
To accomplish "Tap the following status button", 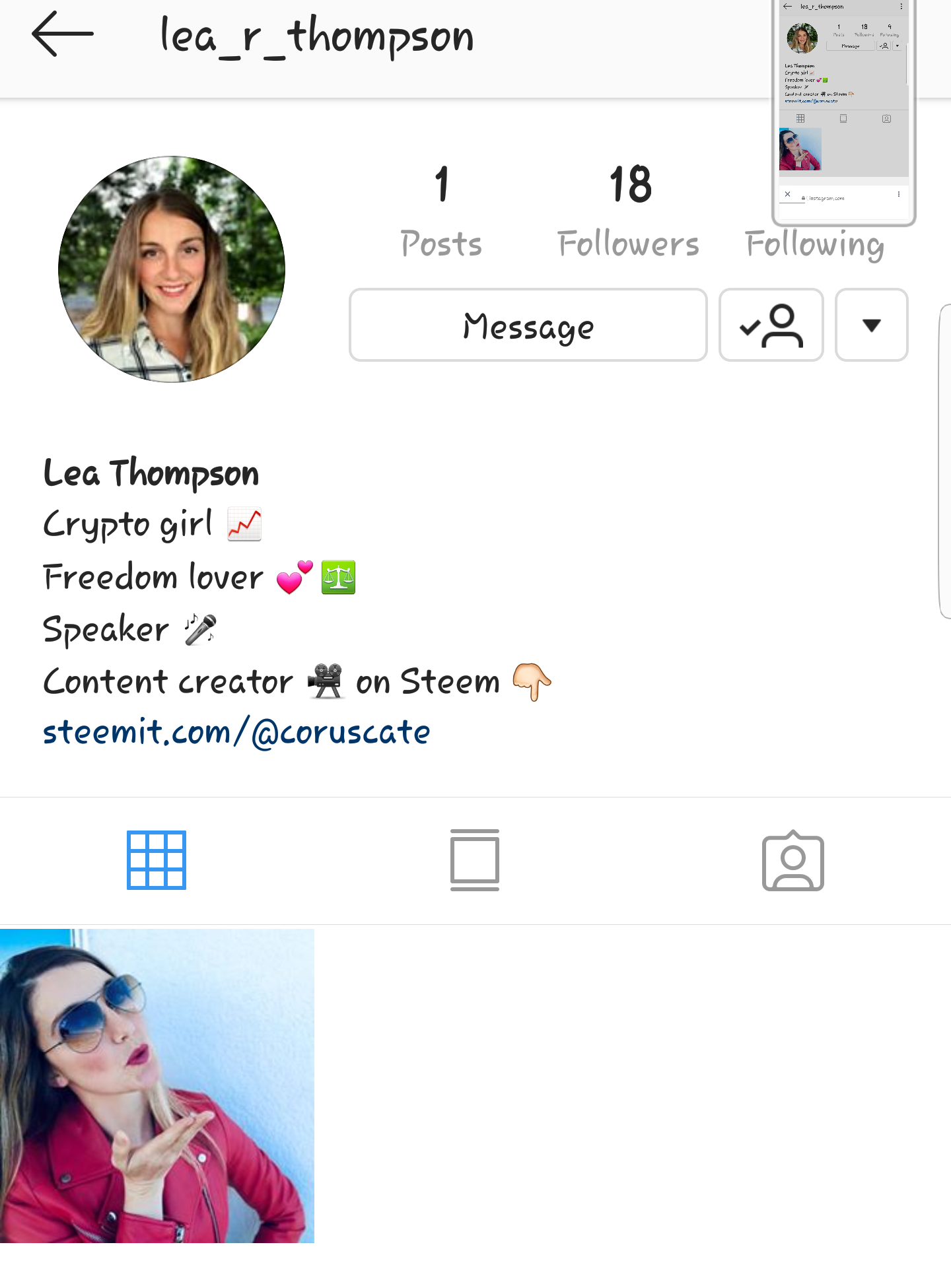I will coord(771,325).
